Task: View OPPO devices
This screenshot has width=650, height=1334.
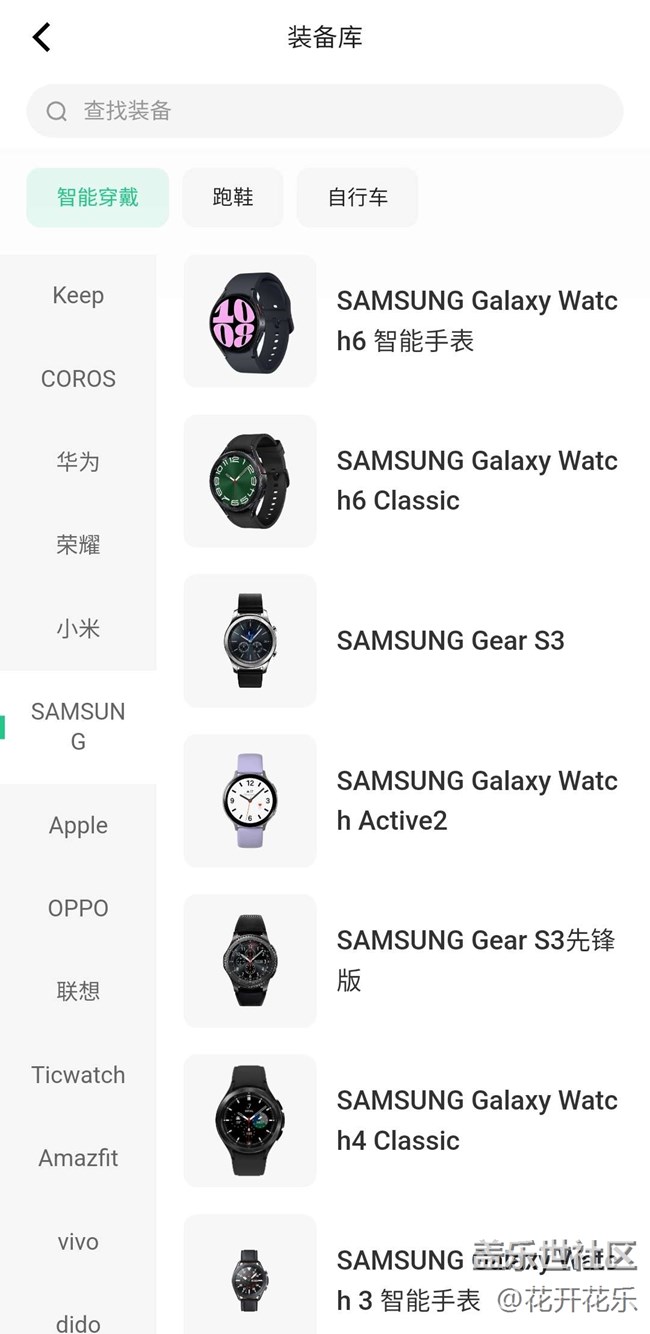Action: 78,909
